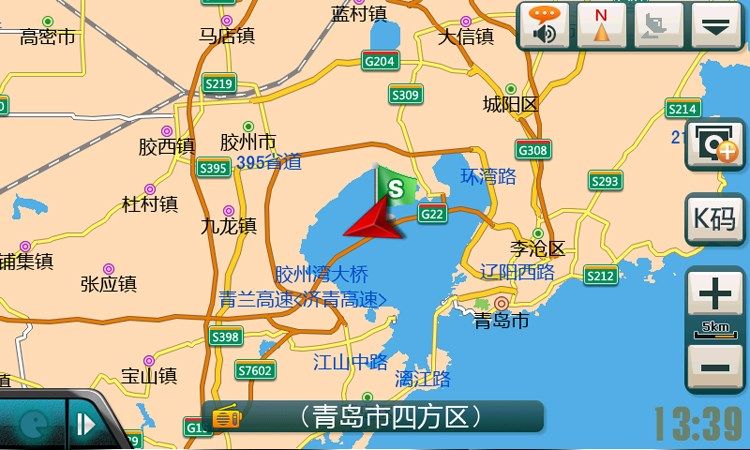750x450 pixels.
Task: Zoom in the map with plus
Action: tap(715, 295)
